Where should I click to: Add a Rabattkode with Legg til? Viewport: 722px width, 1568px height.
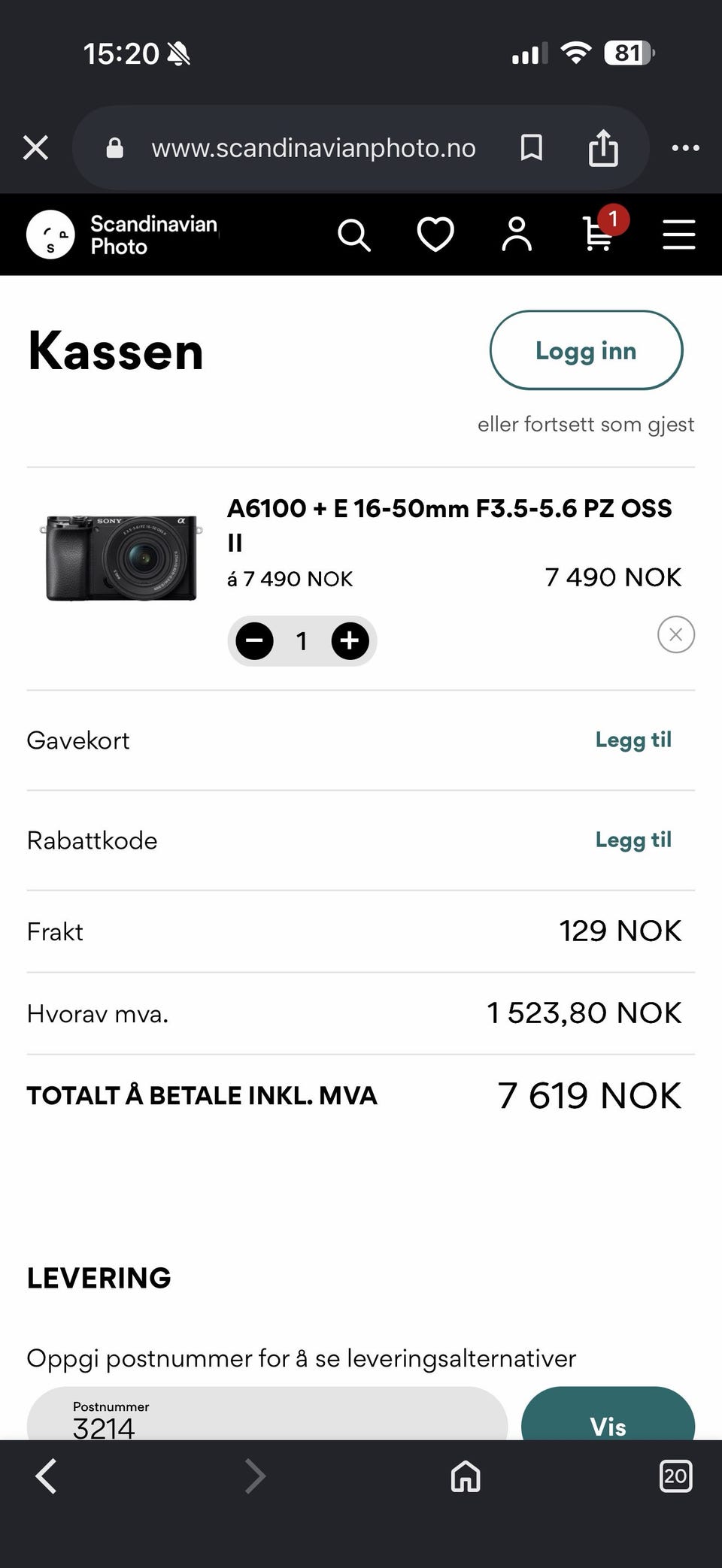[633, 840]
